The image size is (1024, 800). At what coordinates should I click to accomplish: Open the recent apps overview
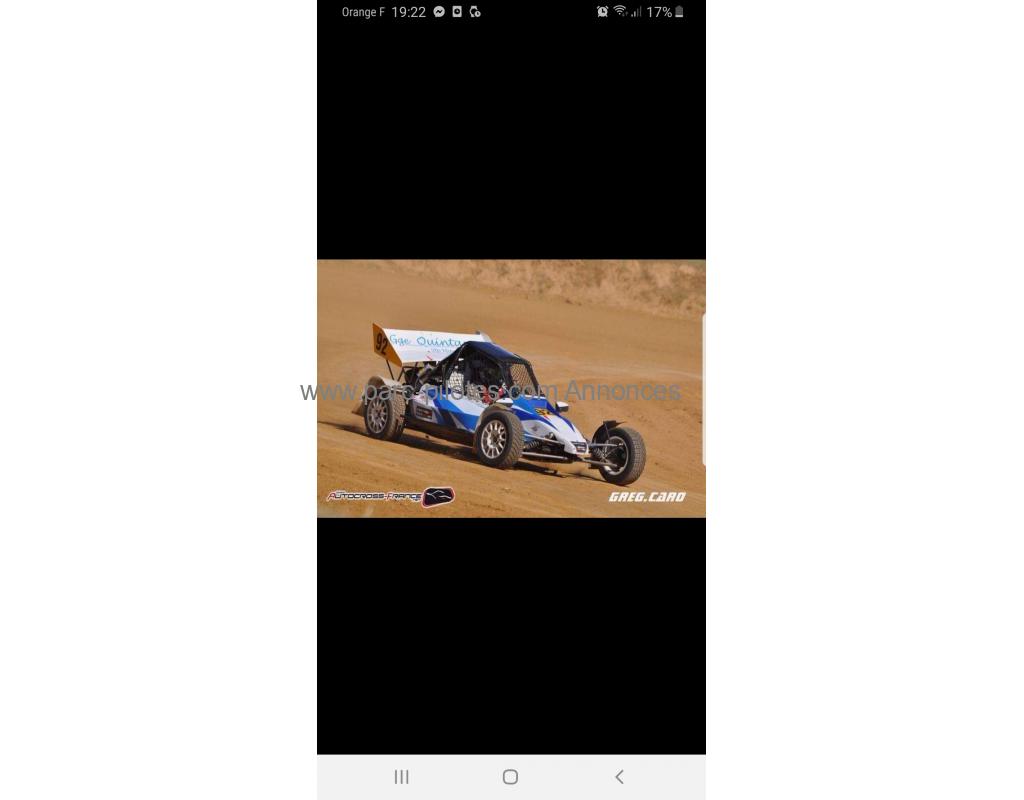tap(402, 777)
